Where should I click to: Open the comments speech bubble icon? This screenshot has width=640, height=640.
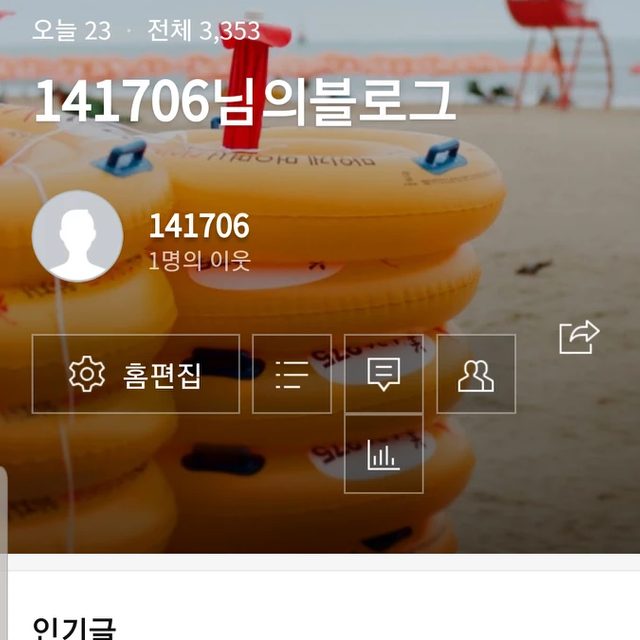click(383, 374)
